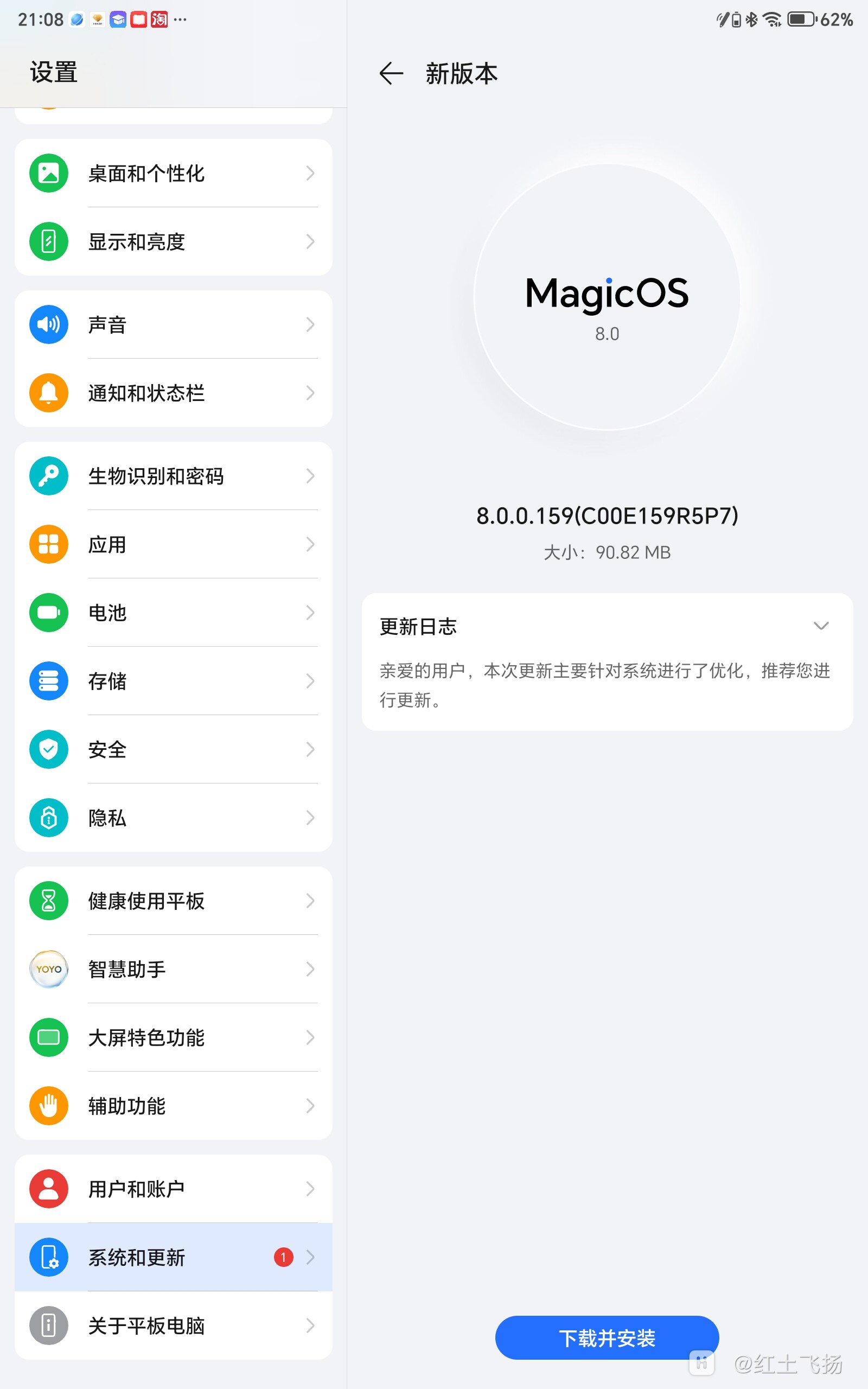Viewport: 868px width, 1389px height.
Task: Go back from the 新版本 page
Action: (x=391, y=73)
